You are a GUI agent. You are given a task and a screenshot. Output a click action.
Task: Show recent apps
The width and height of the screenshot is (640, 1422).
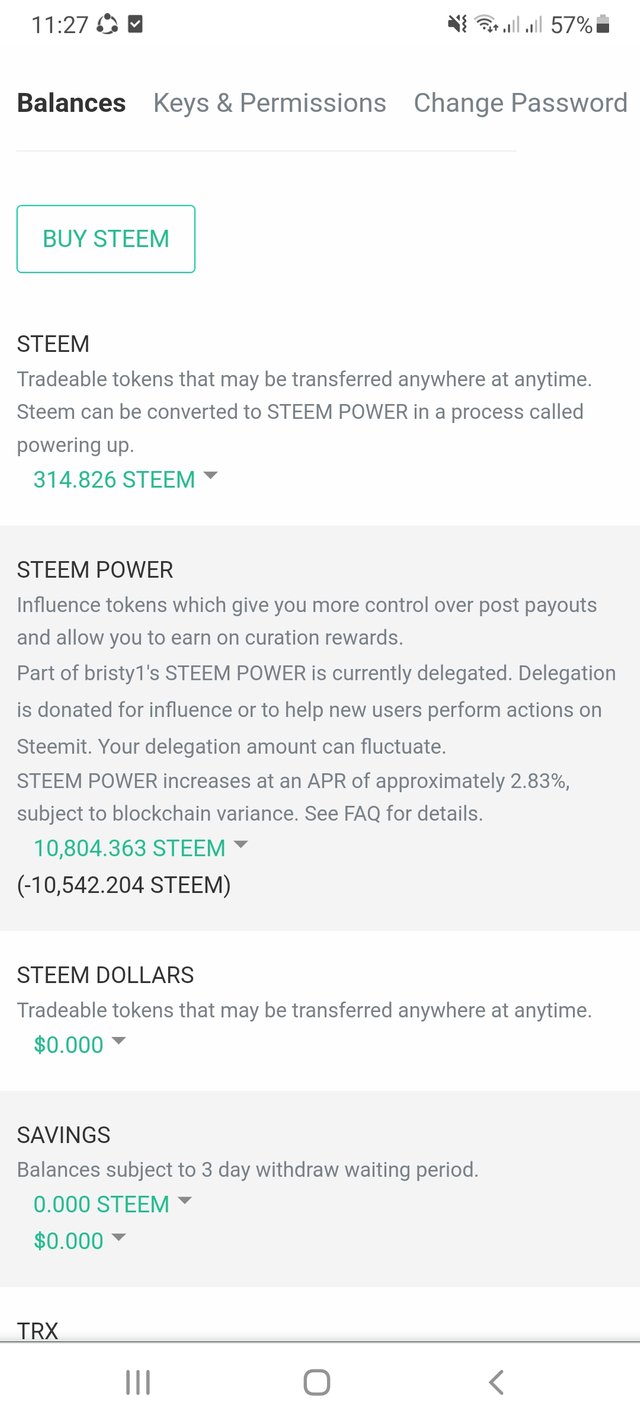tap(138, 1382)
